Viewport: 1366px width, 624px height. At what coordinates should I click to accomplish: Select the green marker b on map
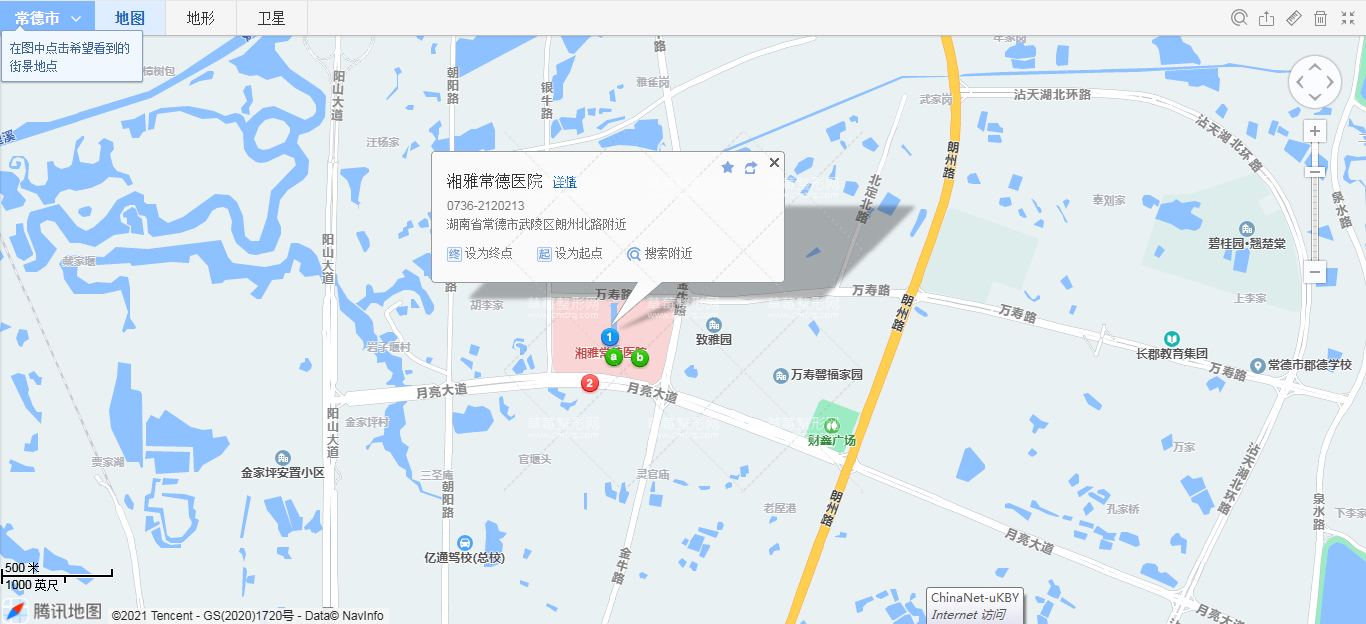pos(639,358)
